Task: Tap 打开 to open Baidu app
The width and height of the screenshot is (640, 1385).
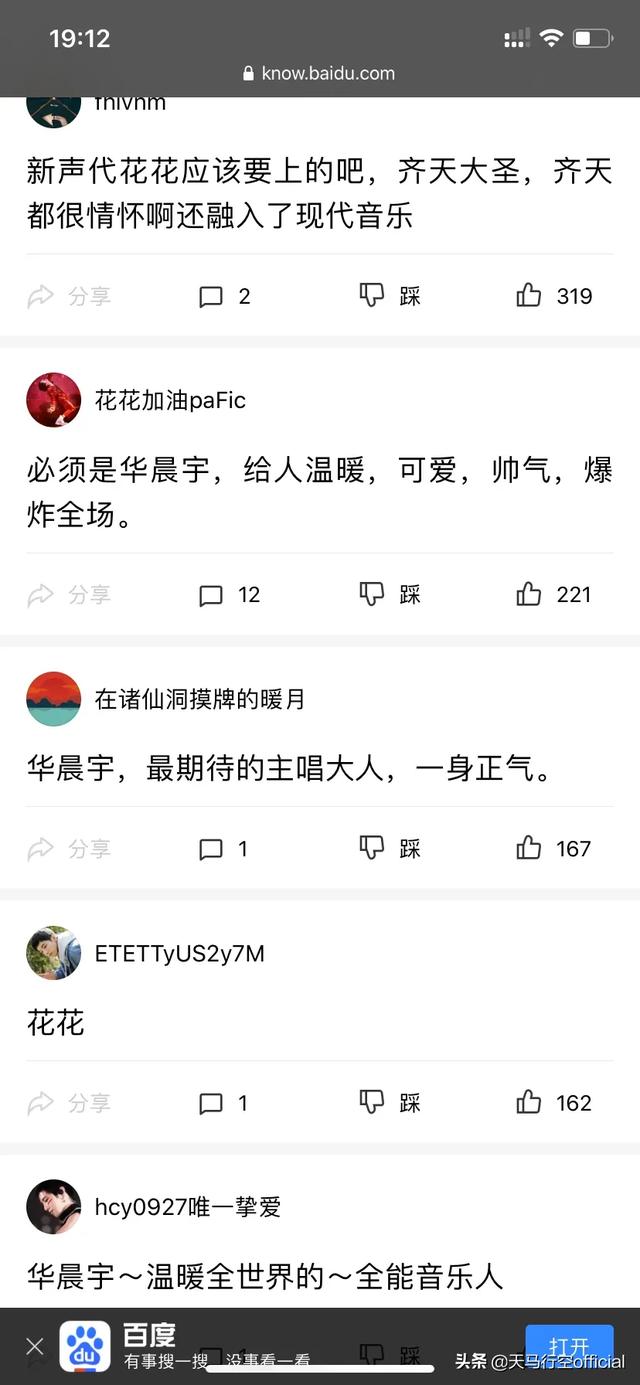Action: tap(569, 1345)
